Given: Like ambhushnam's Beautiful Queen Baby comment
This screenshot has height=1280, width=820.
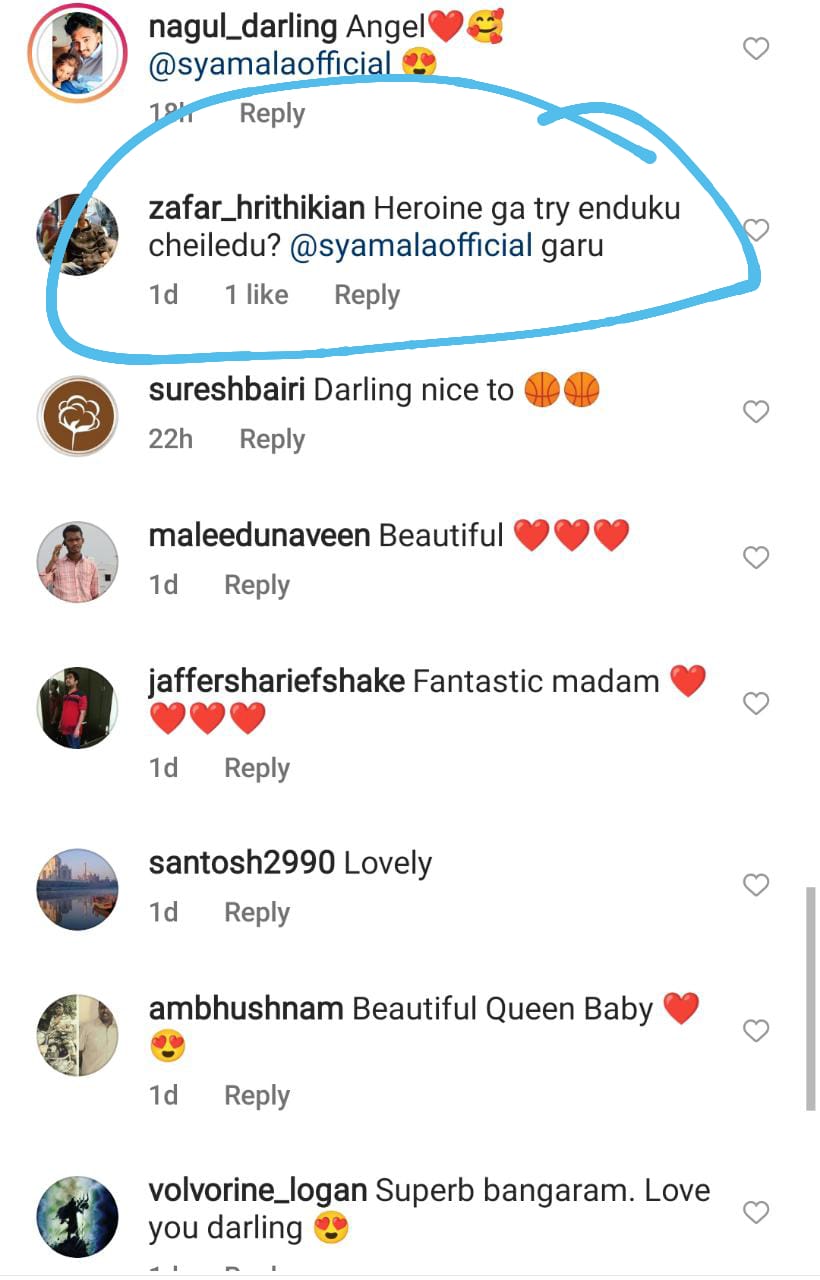Looking at the screenshot, I should [x=756, y=1031].
